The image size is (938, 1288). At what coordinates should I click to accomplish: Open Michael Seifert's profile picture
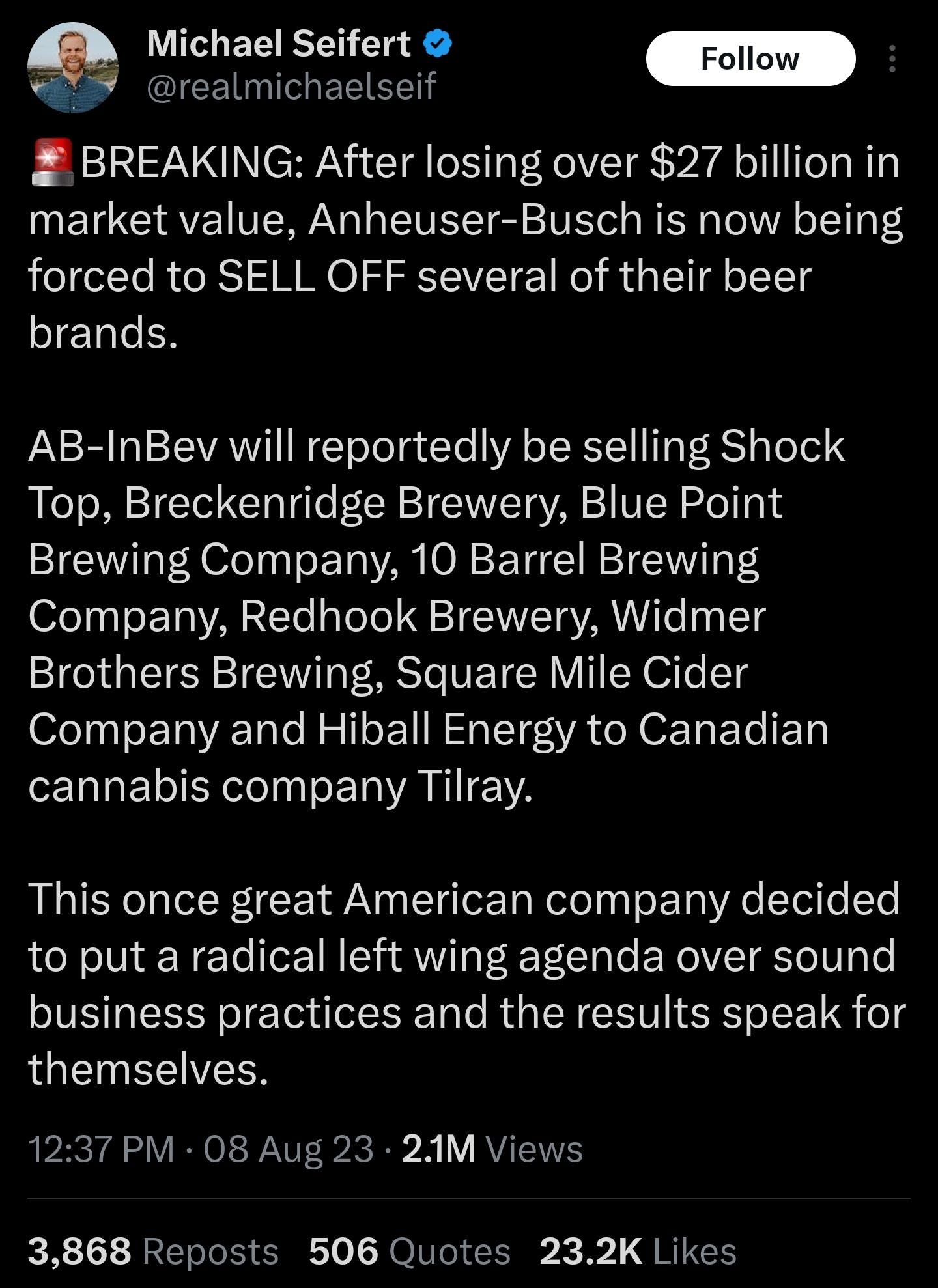(72, 67)
